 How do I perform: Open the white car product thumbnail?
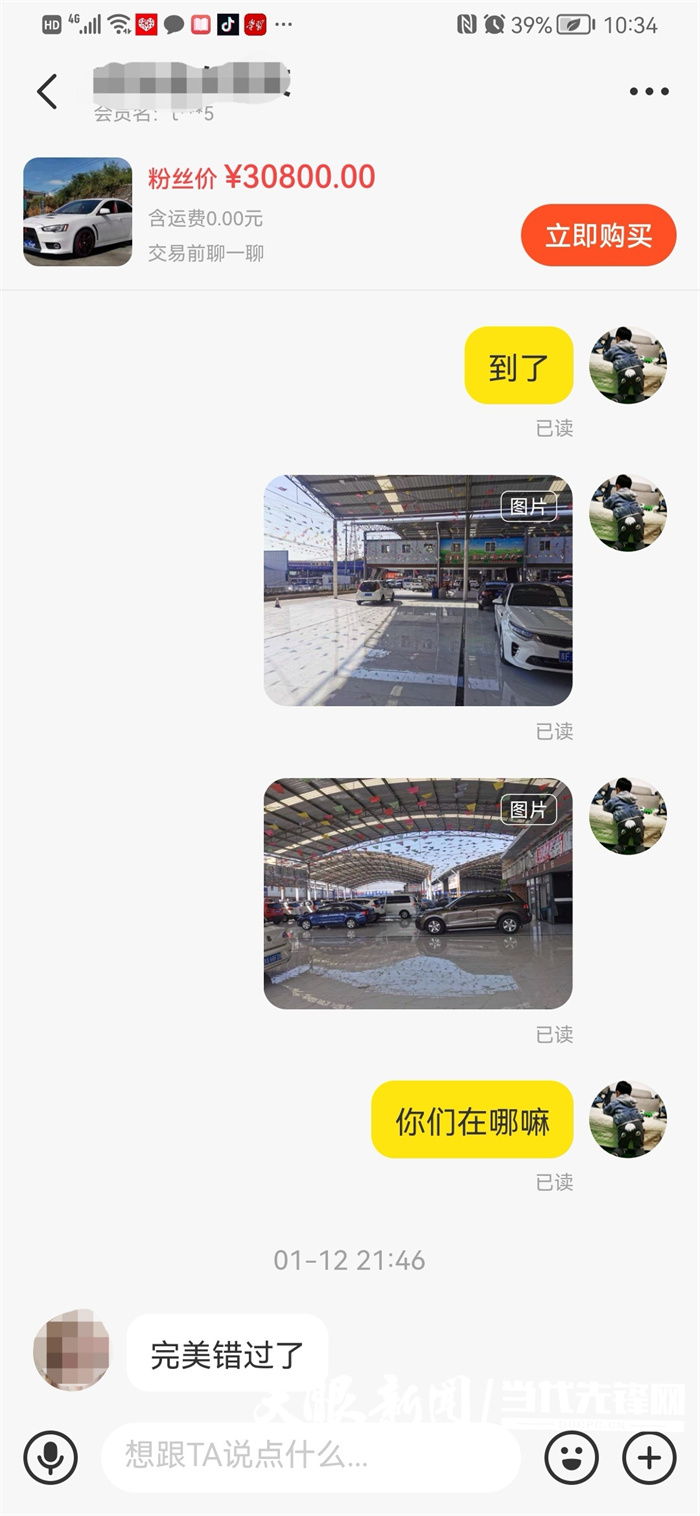click(77, 212)
